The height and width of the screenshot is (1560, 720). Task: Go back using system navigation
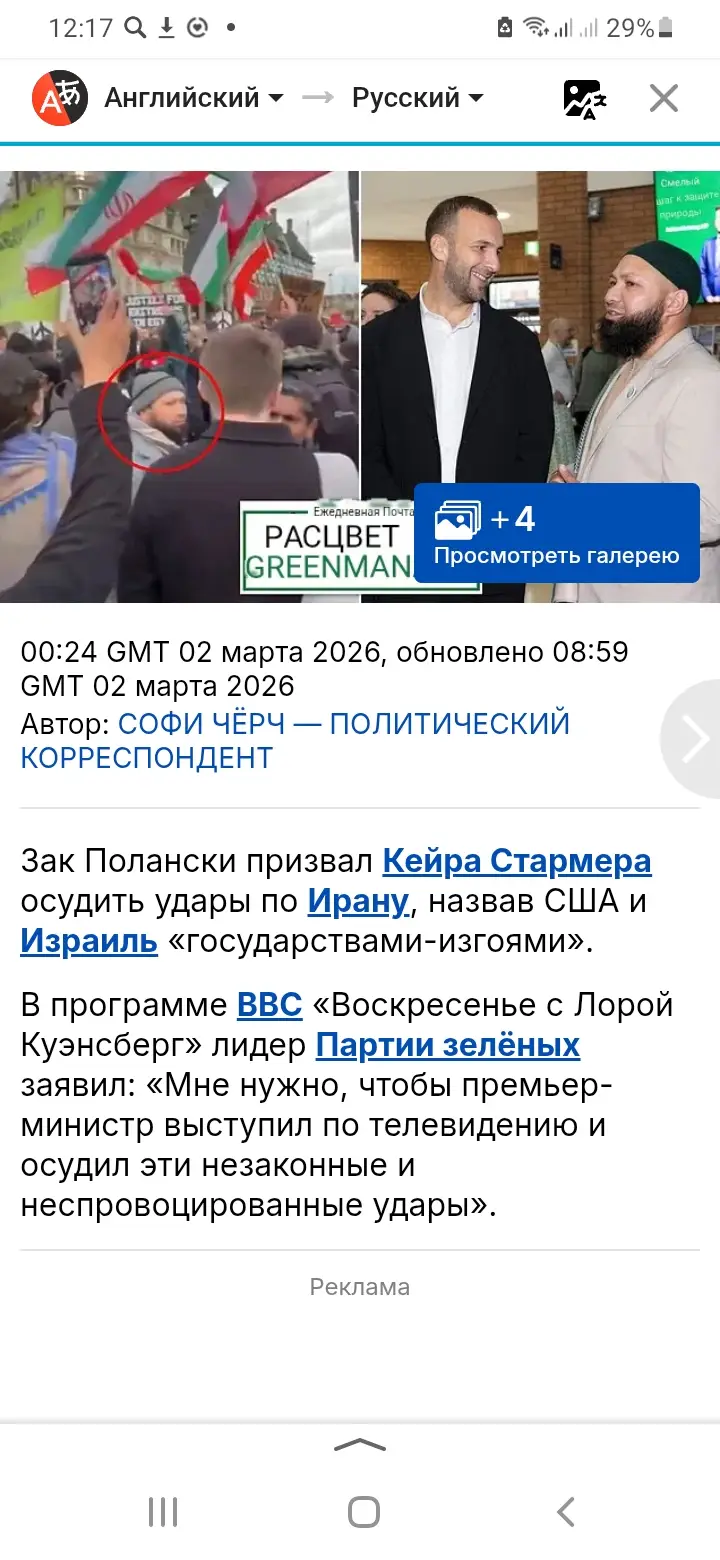(x=565, y=1511)
